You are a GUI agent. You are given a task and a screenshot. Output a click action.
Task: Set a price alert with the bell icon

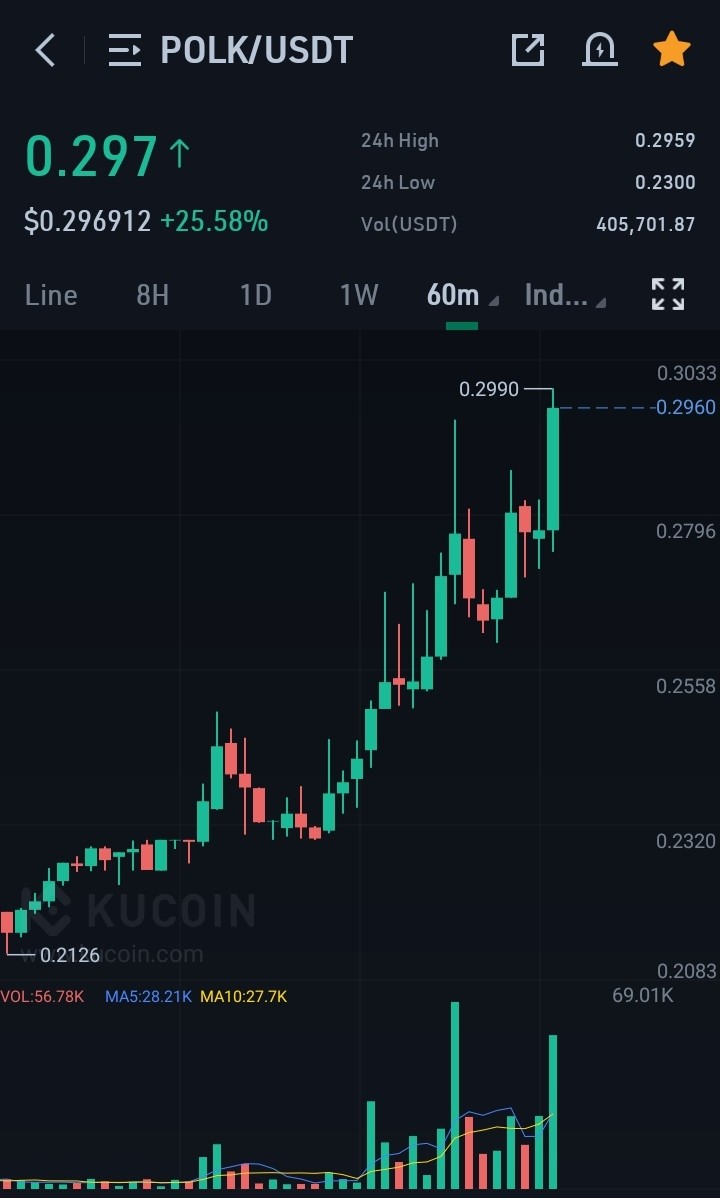[600, 50]
